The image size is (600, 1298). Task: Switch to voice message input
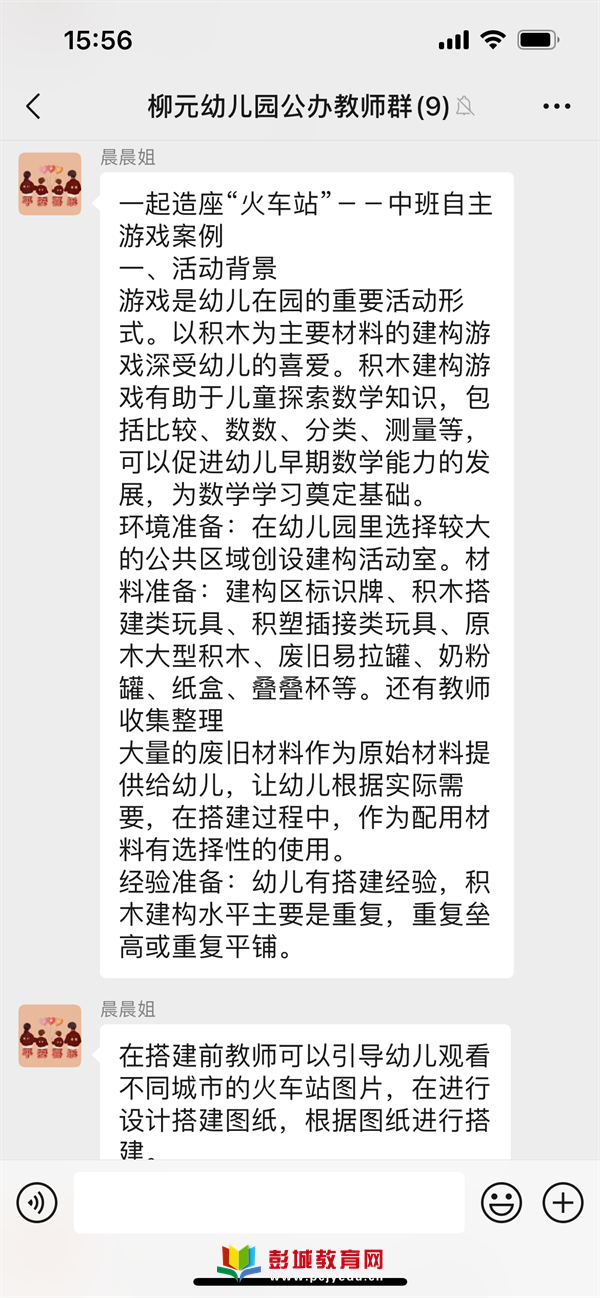[37, 1203]
